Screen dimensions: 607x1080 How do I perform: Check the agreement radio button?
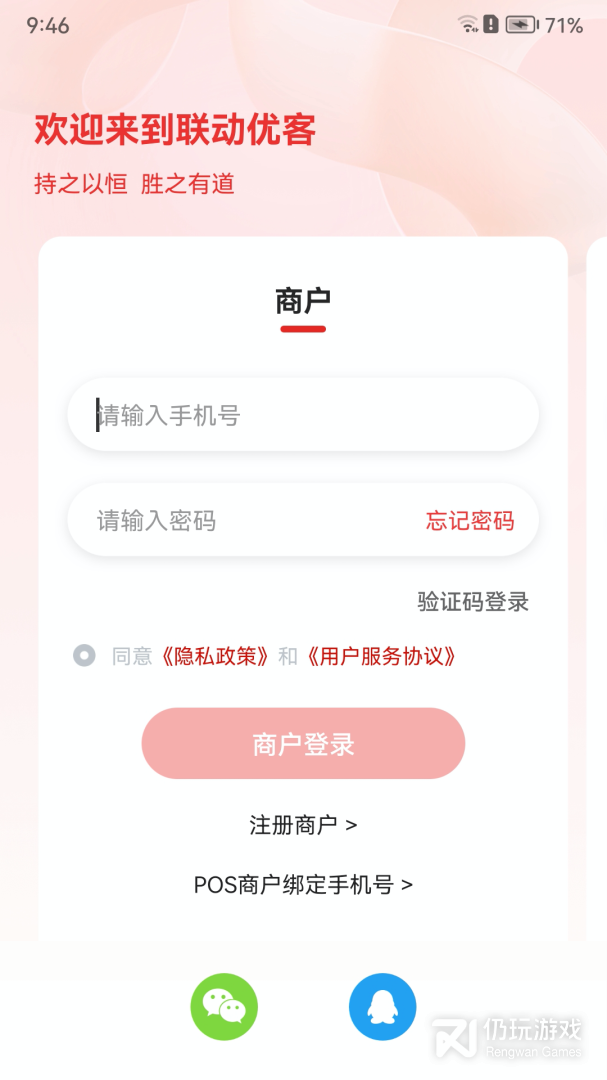point(85,656)
